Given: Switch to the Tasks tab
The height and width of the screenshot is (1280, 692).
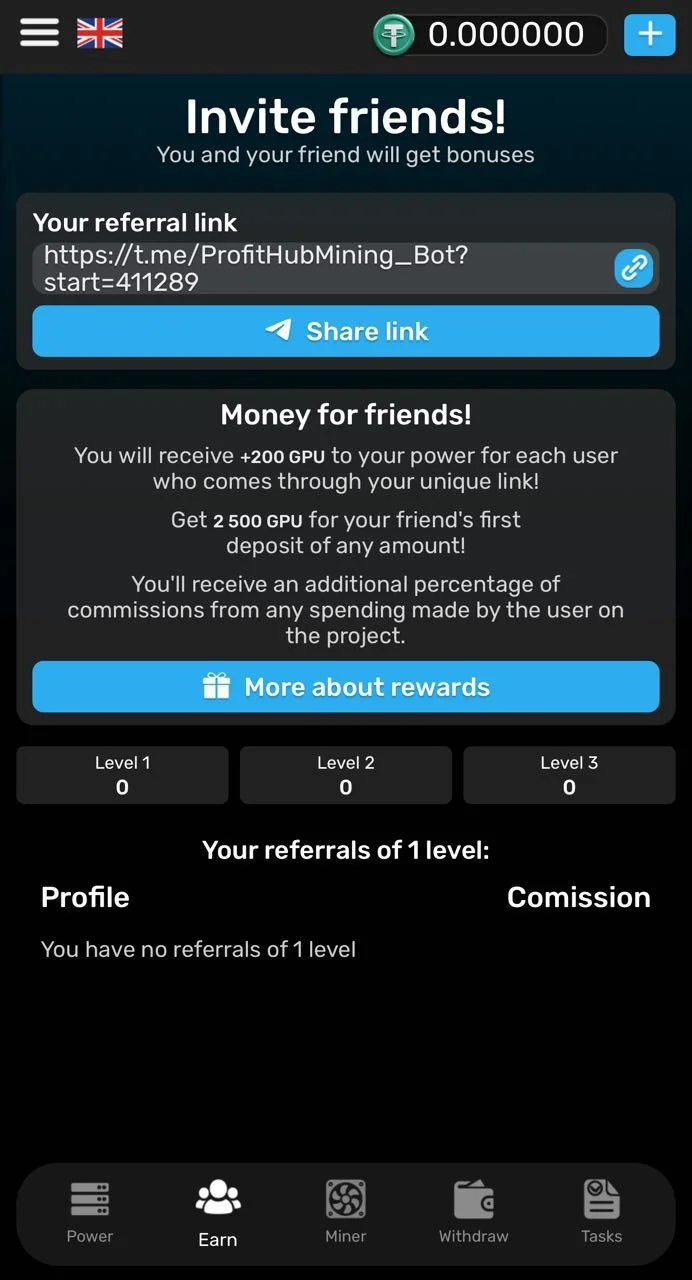Looking at the screenshot, I should (602, 1211).
